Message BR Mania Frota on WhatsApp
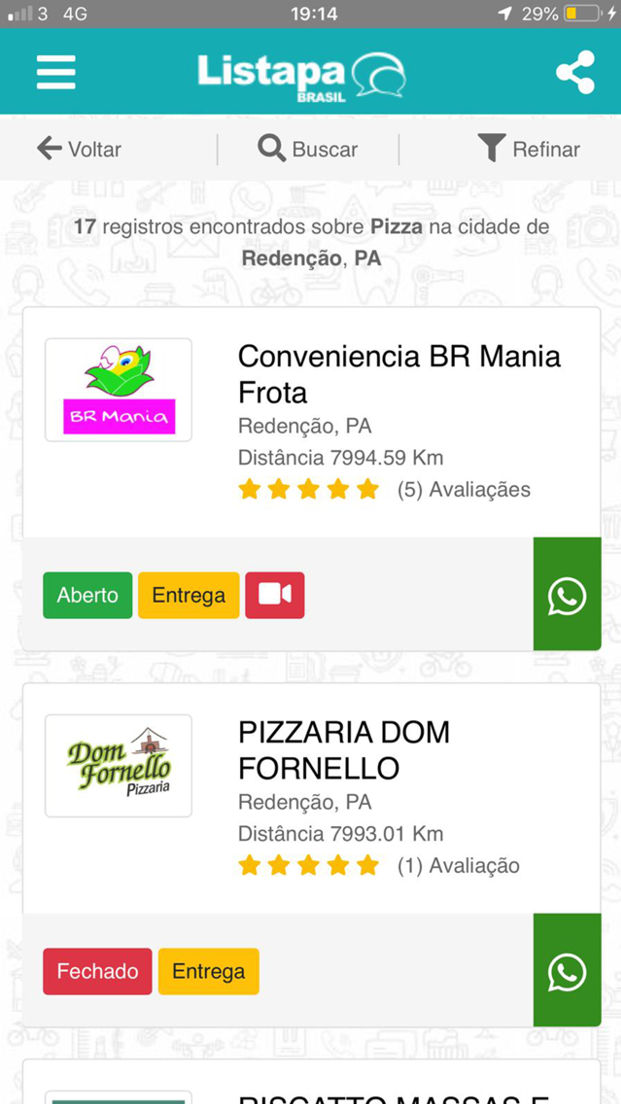Viewport: 621px width, 1104px height. pyautogui.click(x=567, y=594)
